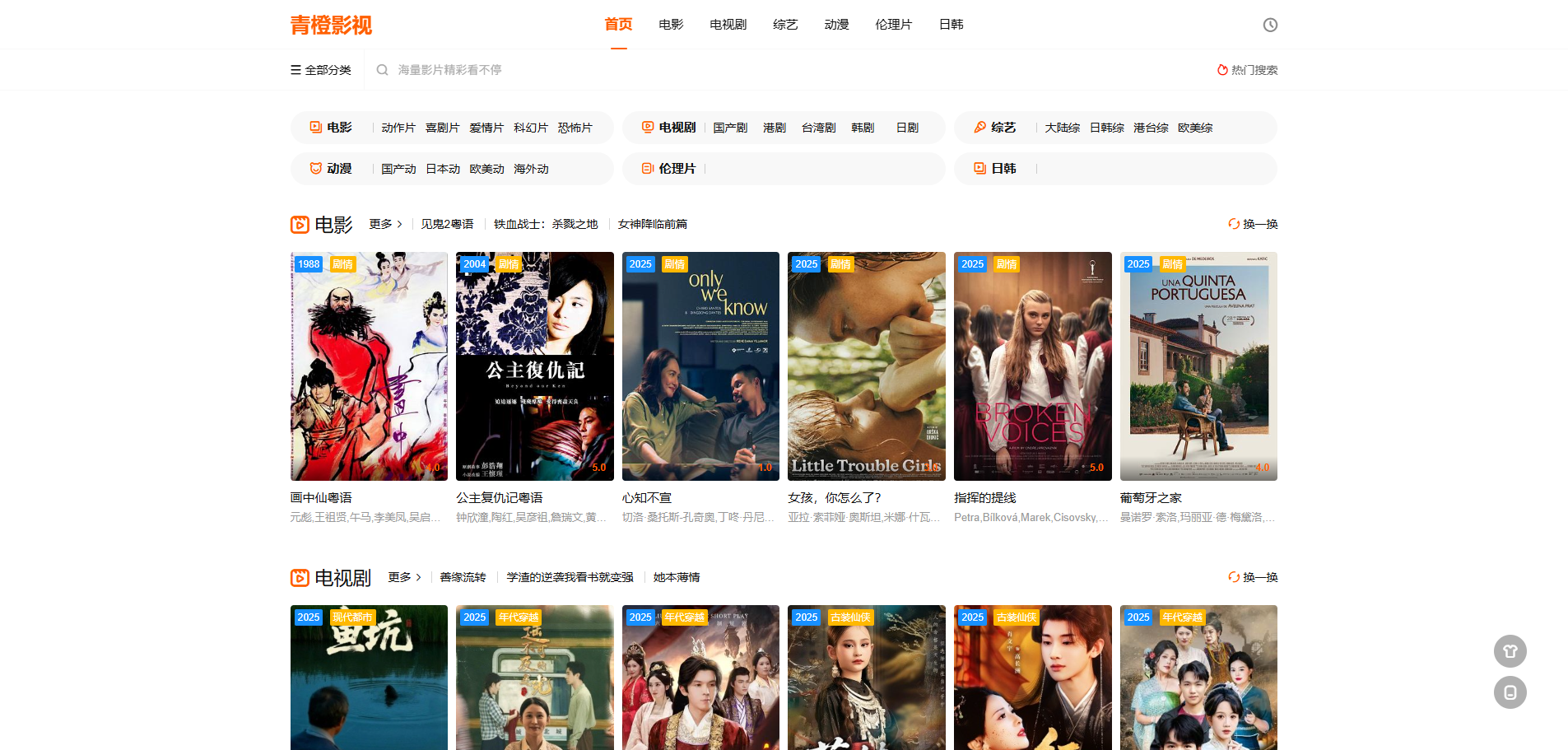Tap the floating skin theme shirt icon
Image resolution: width=1568 pixels, height=750 pixels.
1510,651
